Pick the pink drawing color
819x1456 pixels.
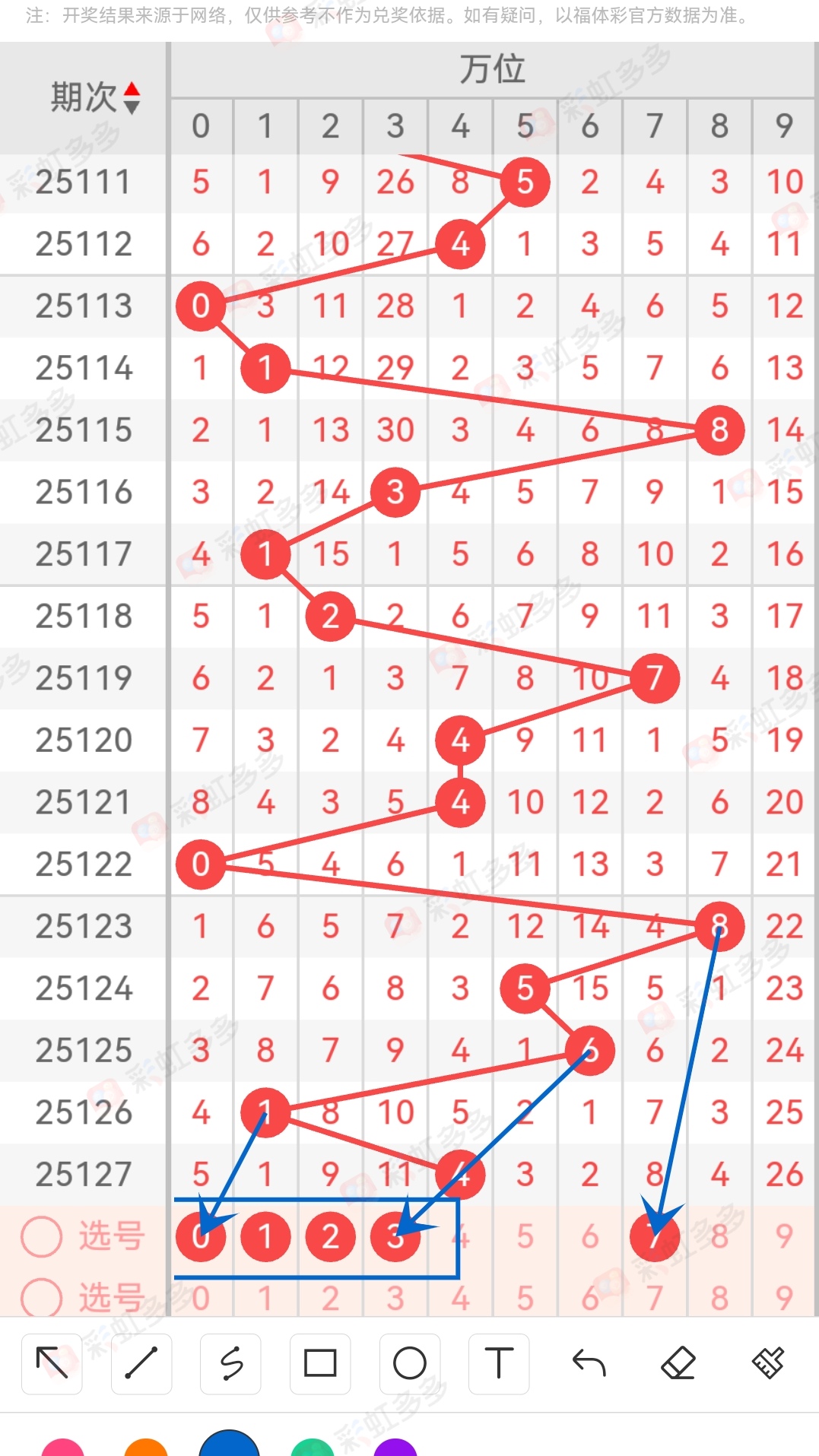62,1448
